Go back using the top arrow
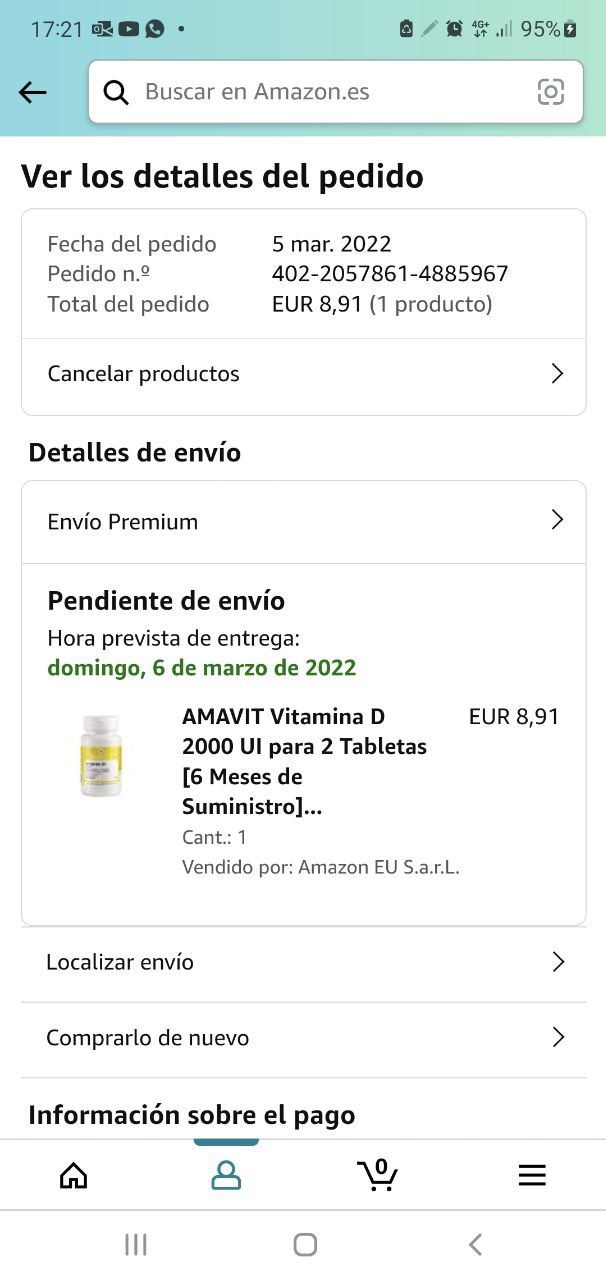 pyautogui.click(x=33, y=93)
